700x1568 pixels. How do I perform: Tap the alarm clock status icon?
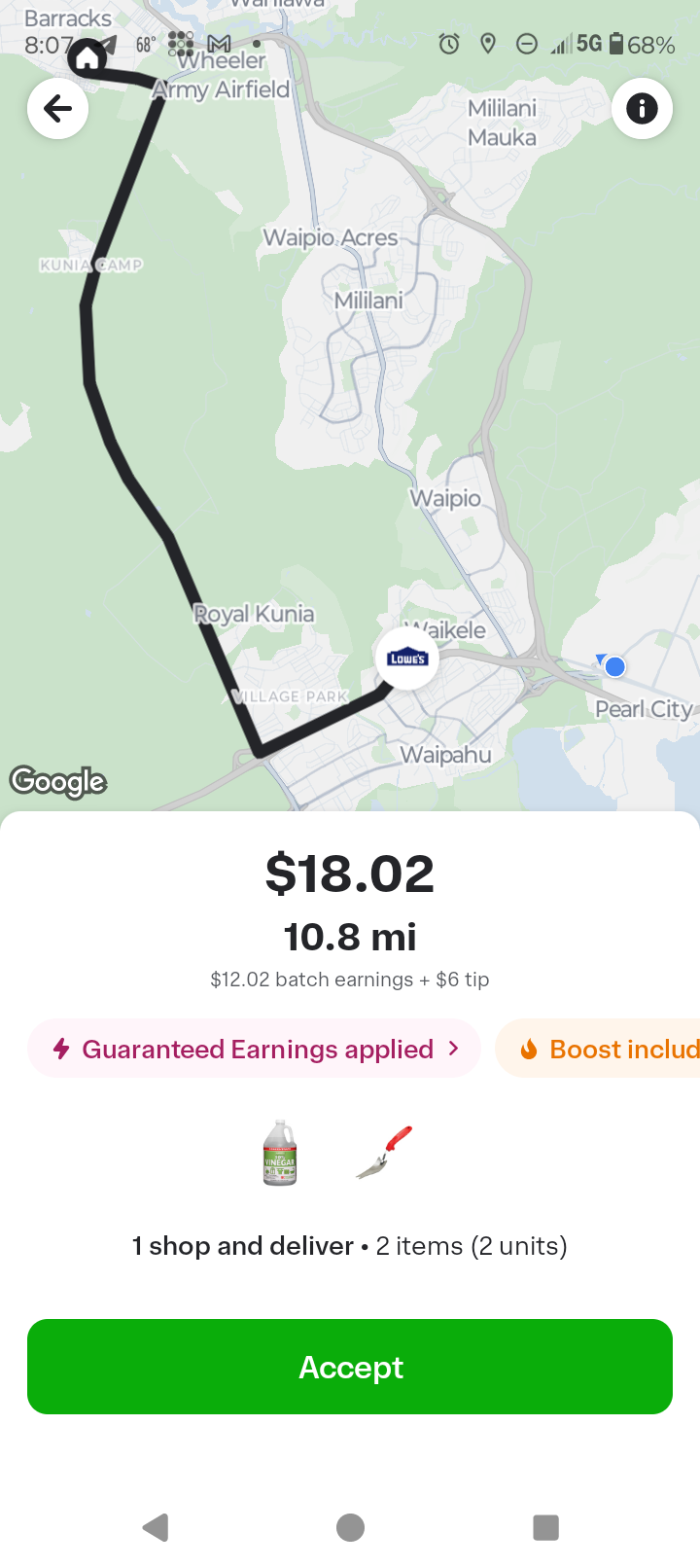pyautogui.click(x=448, y=45)
